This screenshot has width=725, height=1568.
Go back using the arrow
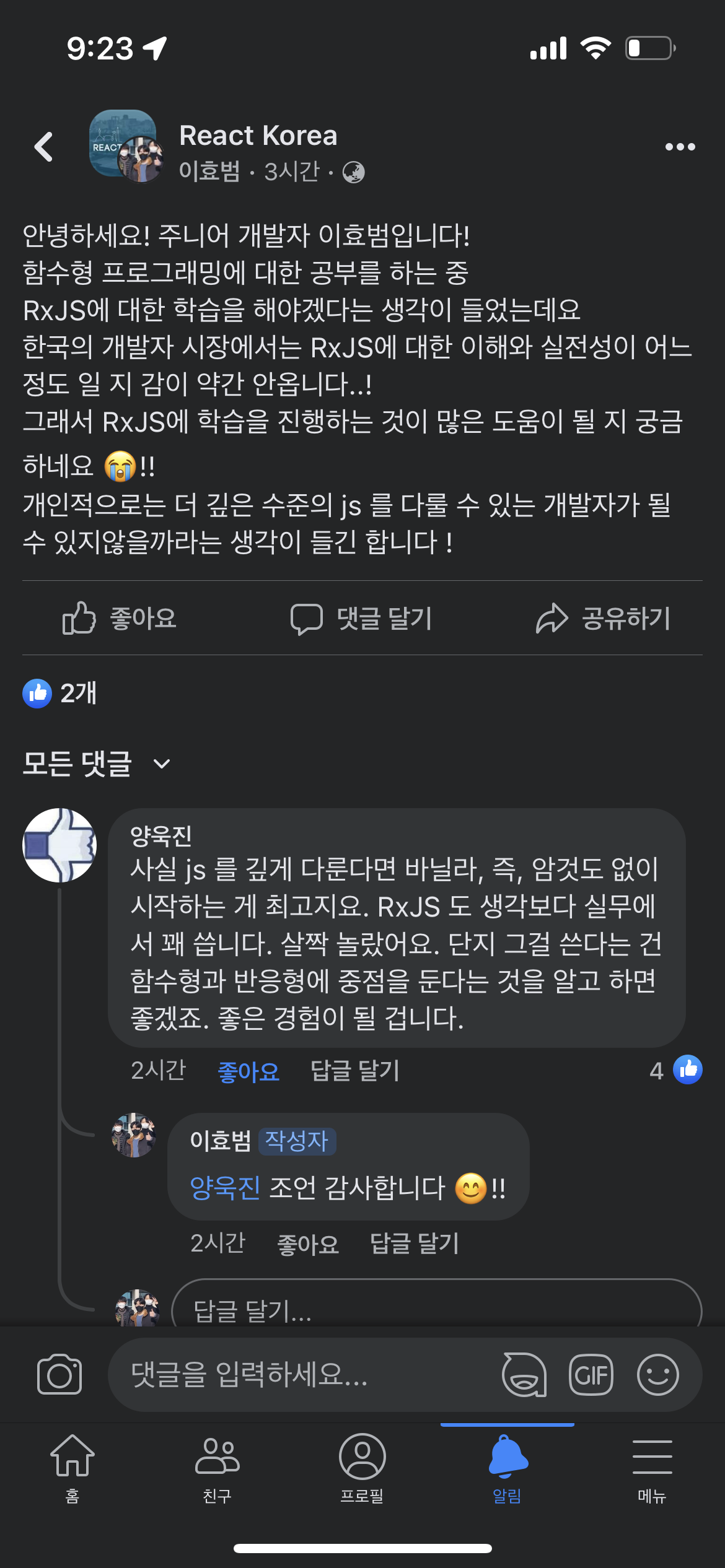point(43,147)
